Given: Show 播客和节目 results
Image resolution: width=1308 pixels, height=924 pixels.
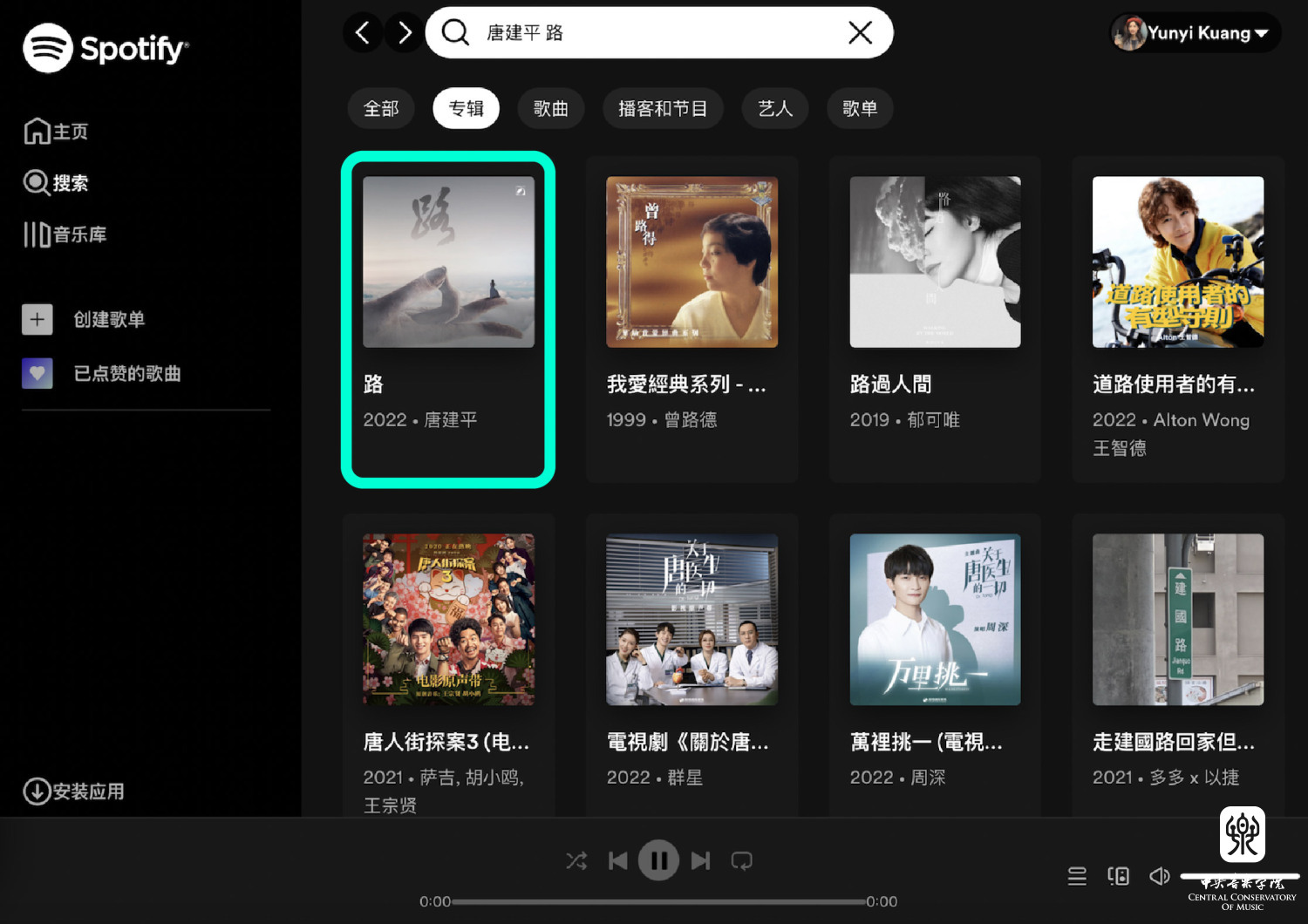Looking at the screenshot, I should pyautogui.click(x=663, y=109).
